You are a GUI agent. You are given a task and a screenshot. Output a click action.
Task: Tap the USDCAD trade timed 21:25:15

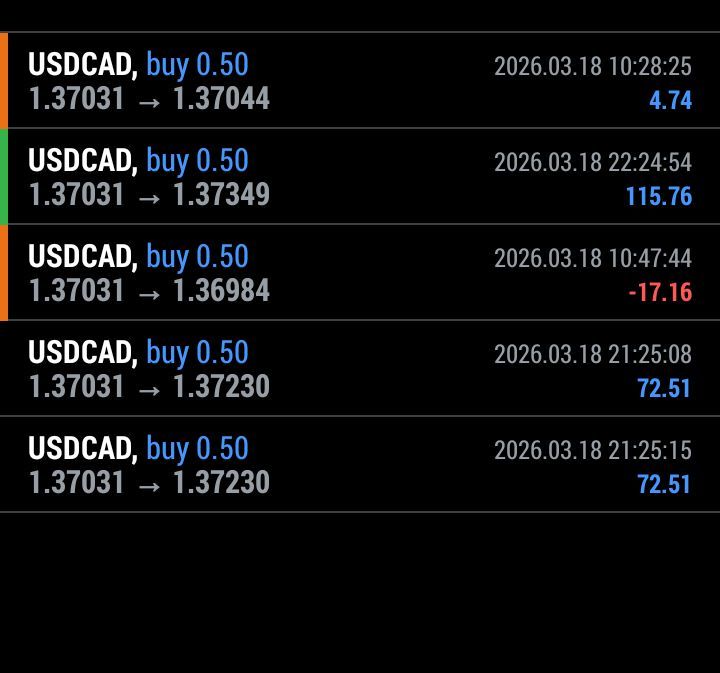coord(360,465)
